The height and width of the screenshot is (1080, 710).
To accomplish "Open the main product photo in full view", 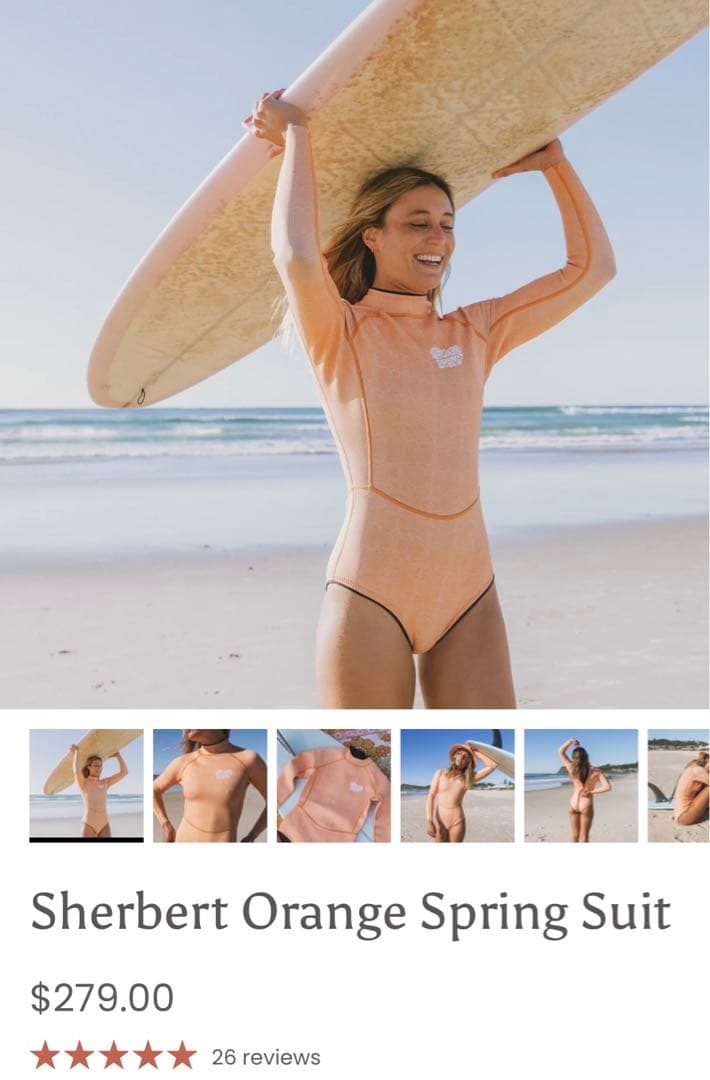I will pyautogui.click(x=355, y=354).
